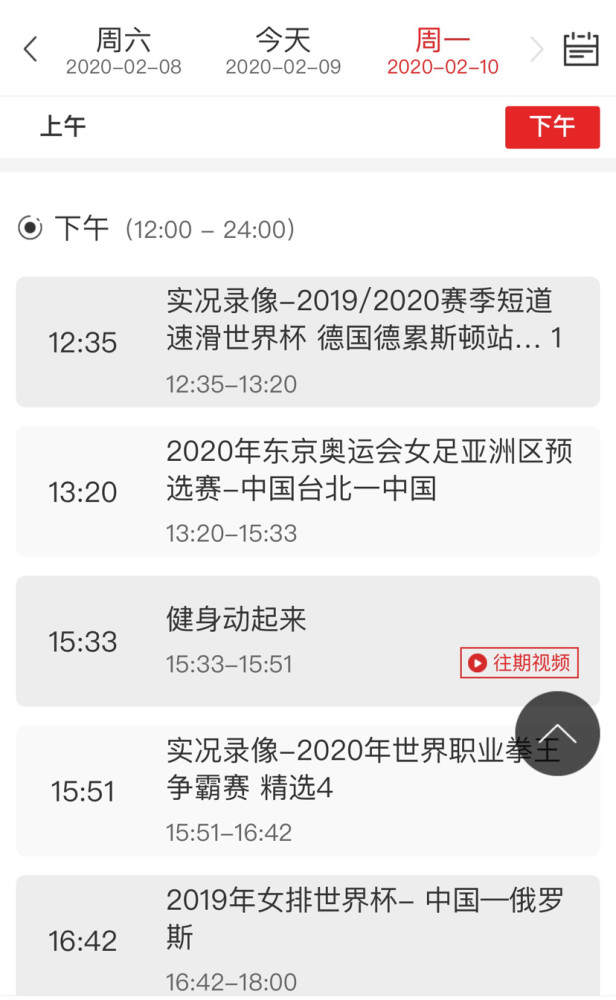Open the calendar date picker
This screenshot has width=616, height=1000.
(x=581, y=49)
